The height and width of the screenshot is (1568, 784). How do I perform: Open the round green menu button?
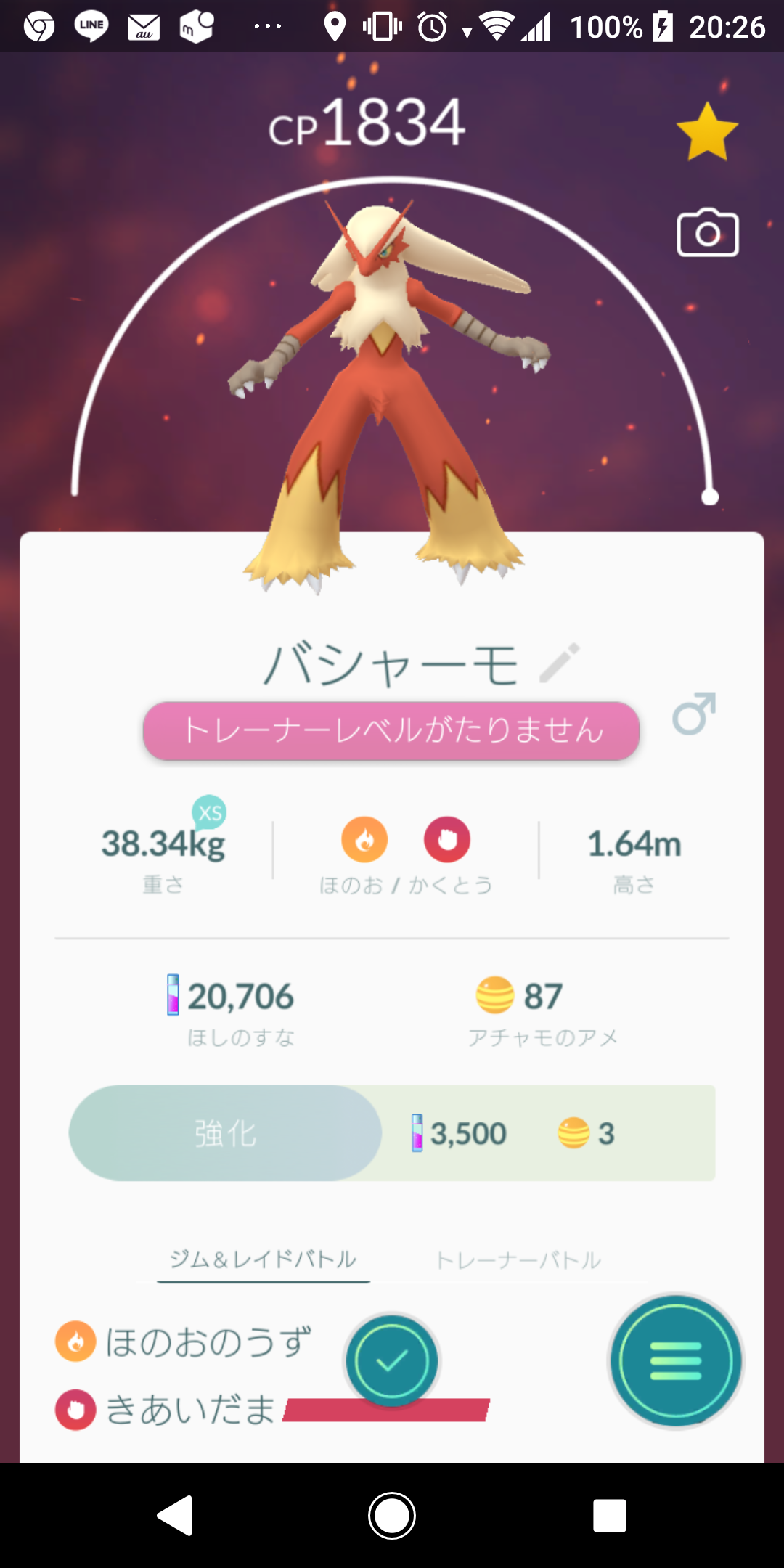676,1361
